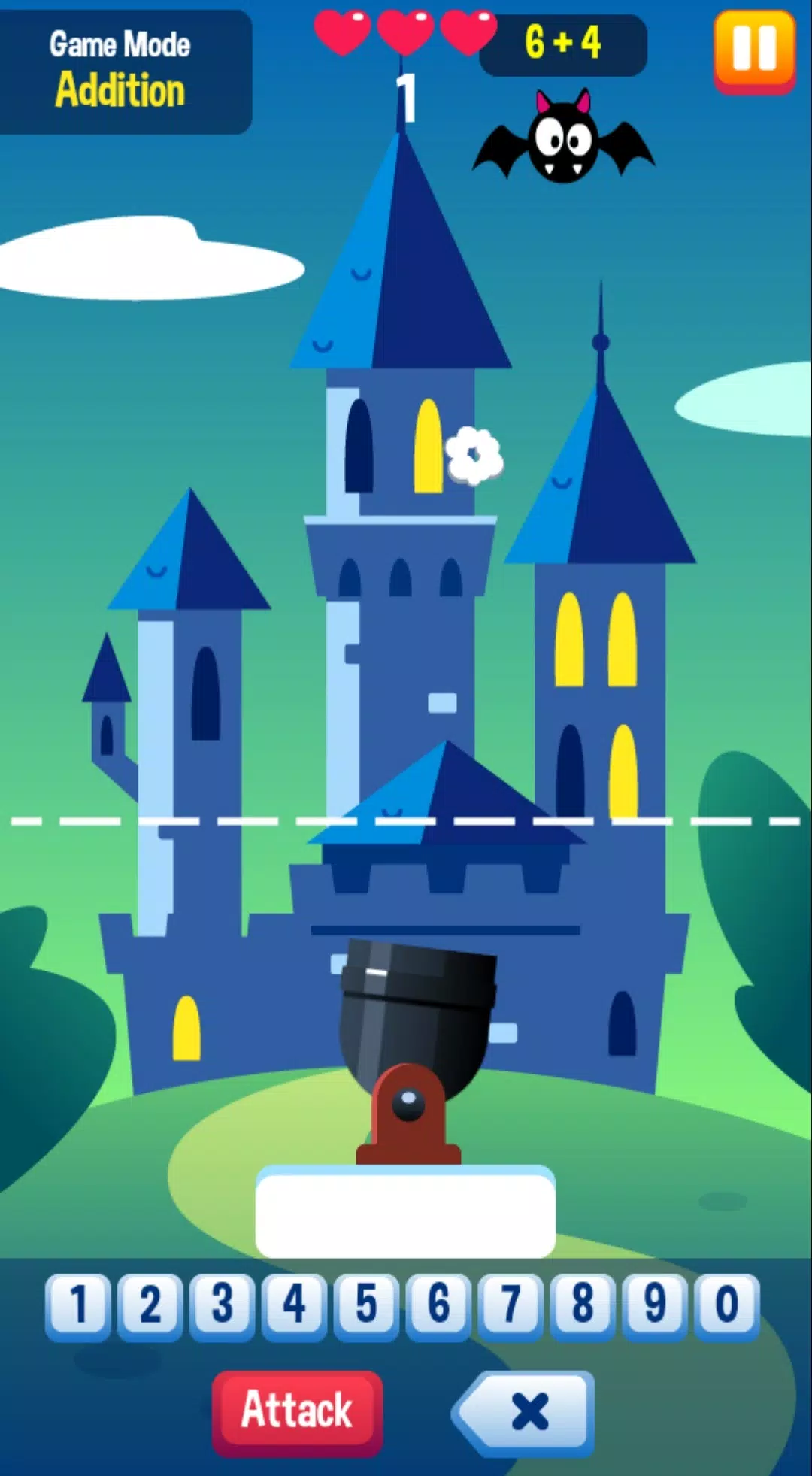
Task: Tap number key 0
Action: (726, 1305)
